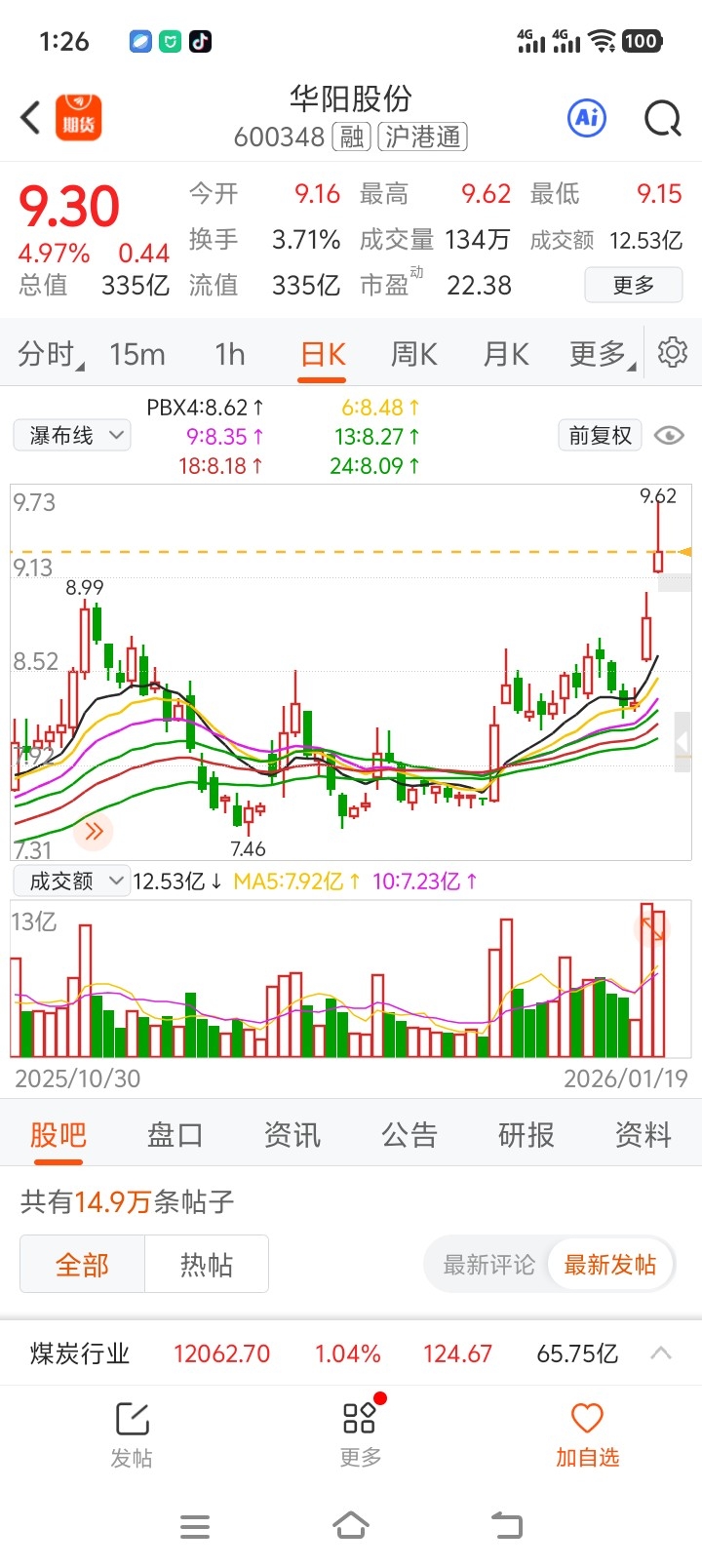Expand the 煤炭行业 sector bar
The width and height of the screenshot is (702, 1568).
point(661,1352)
